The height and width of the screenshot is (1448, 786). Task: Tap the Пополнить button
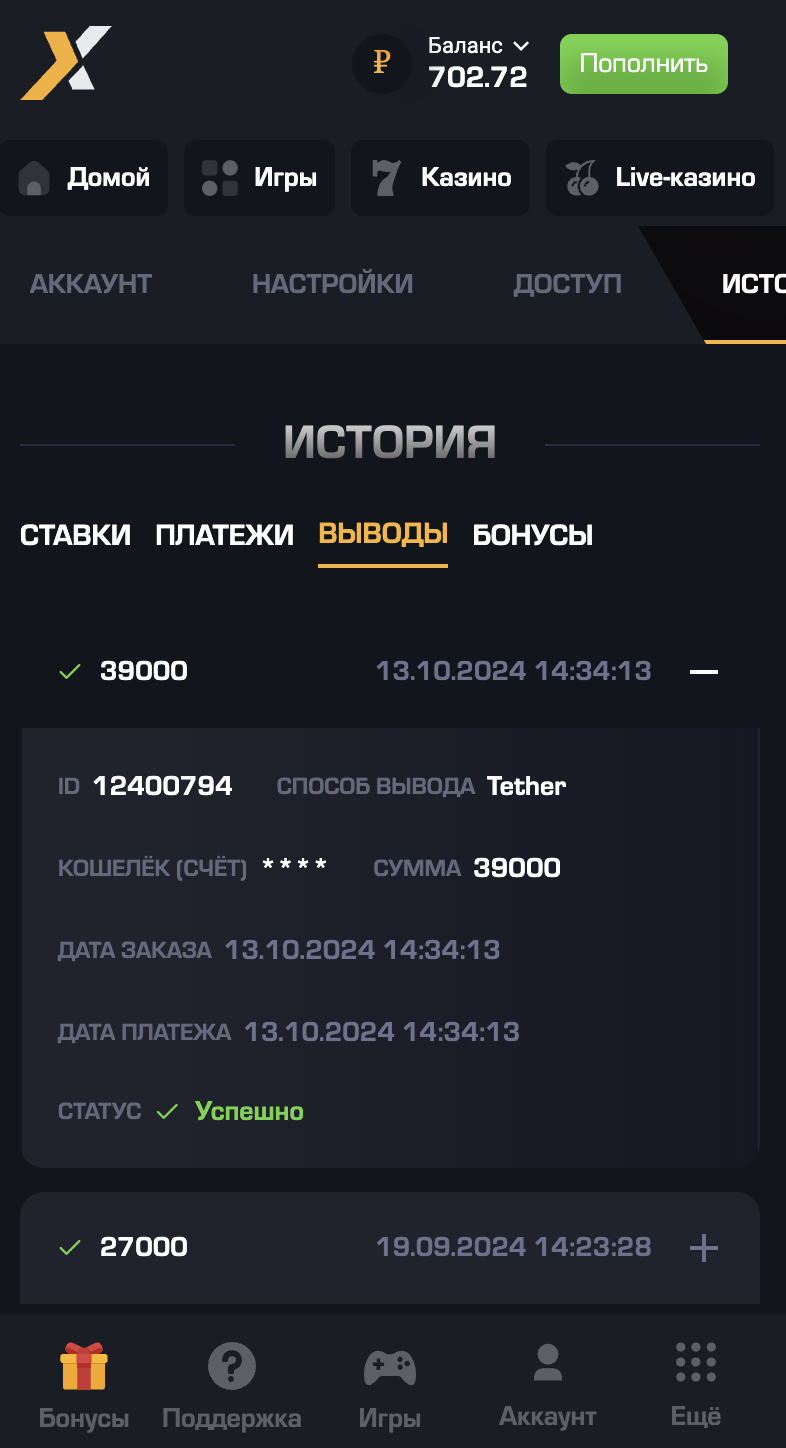click(643, 64)
